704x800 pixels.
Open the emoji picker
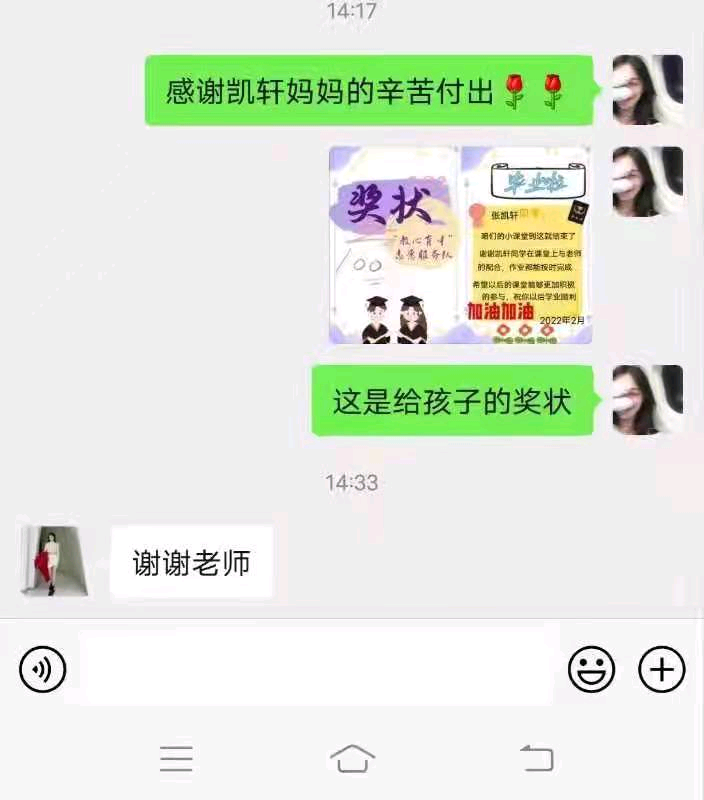[591, 669]
